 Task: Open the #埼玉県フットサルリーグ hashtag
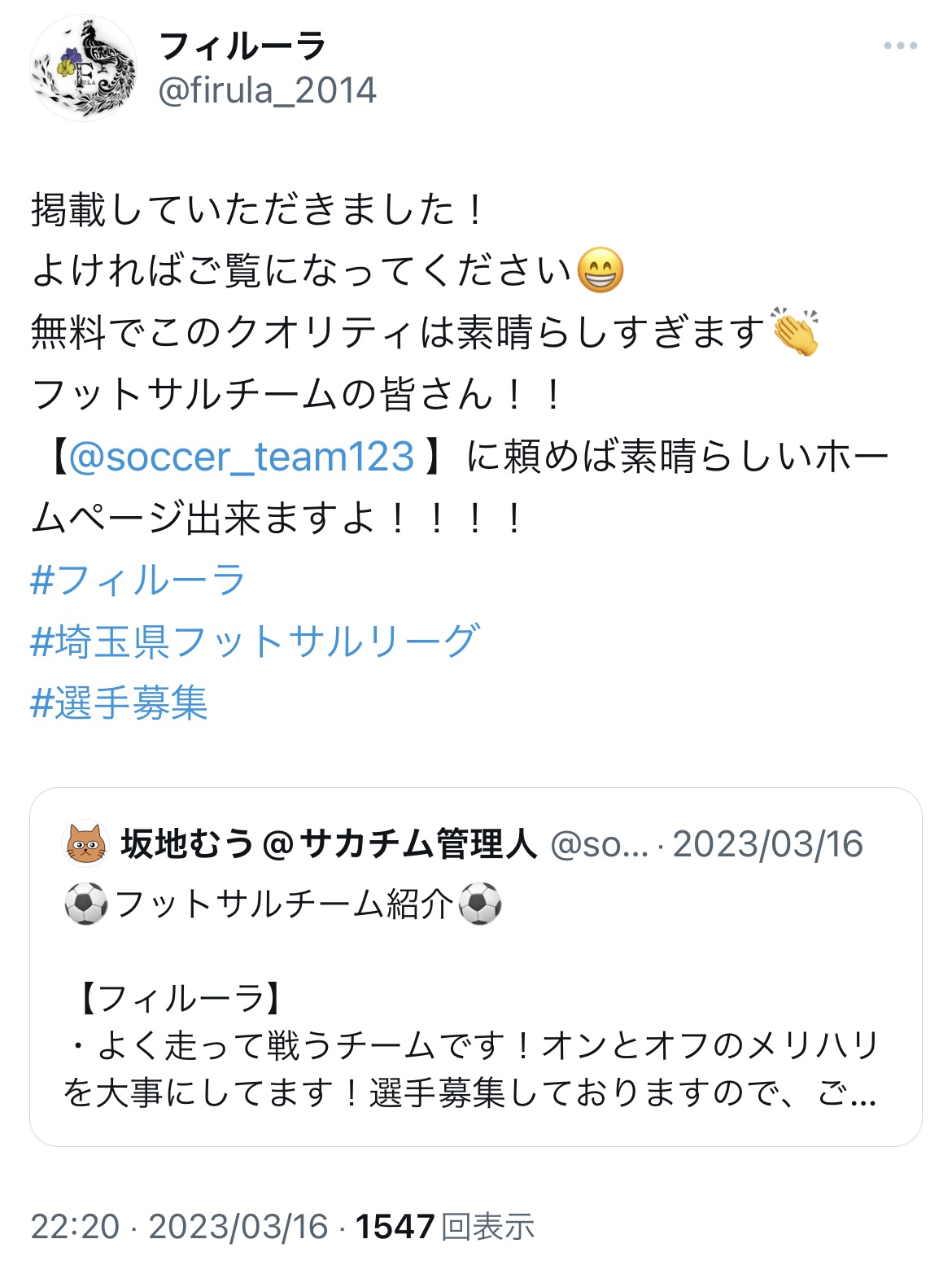click(x=255, y=641)
